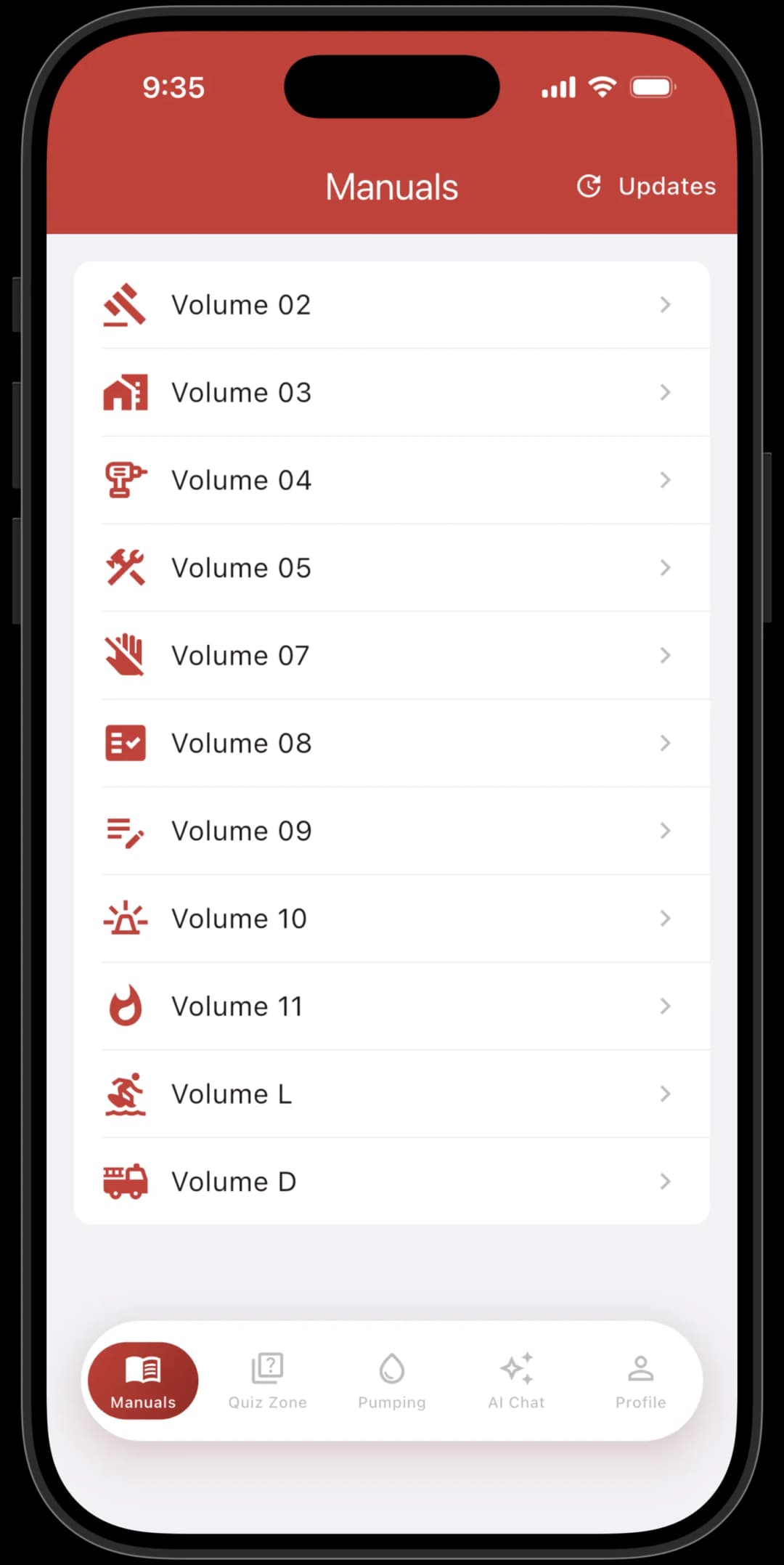Viewport: 784px width, 1565px height.
Task: Click the checklist icon for Volume 08
Action: [126, 742]
